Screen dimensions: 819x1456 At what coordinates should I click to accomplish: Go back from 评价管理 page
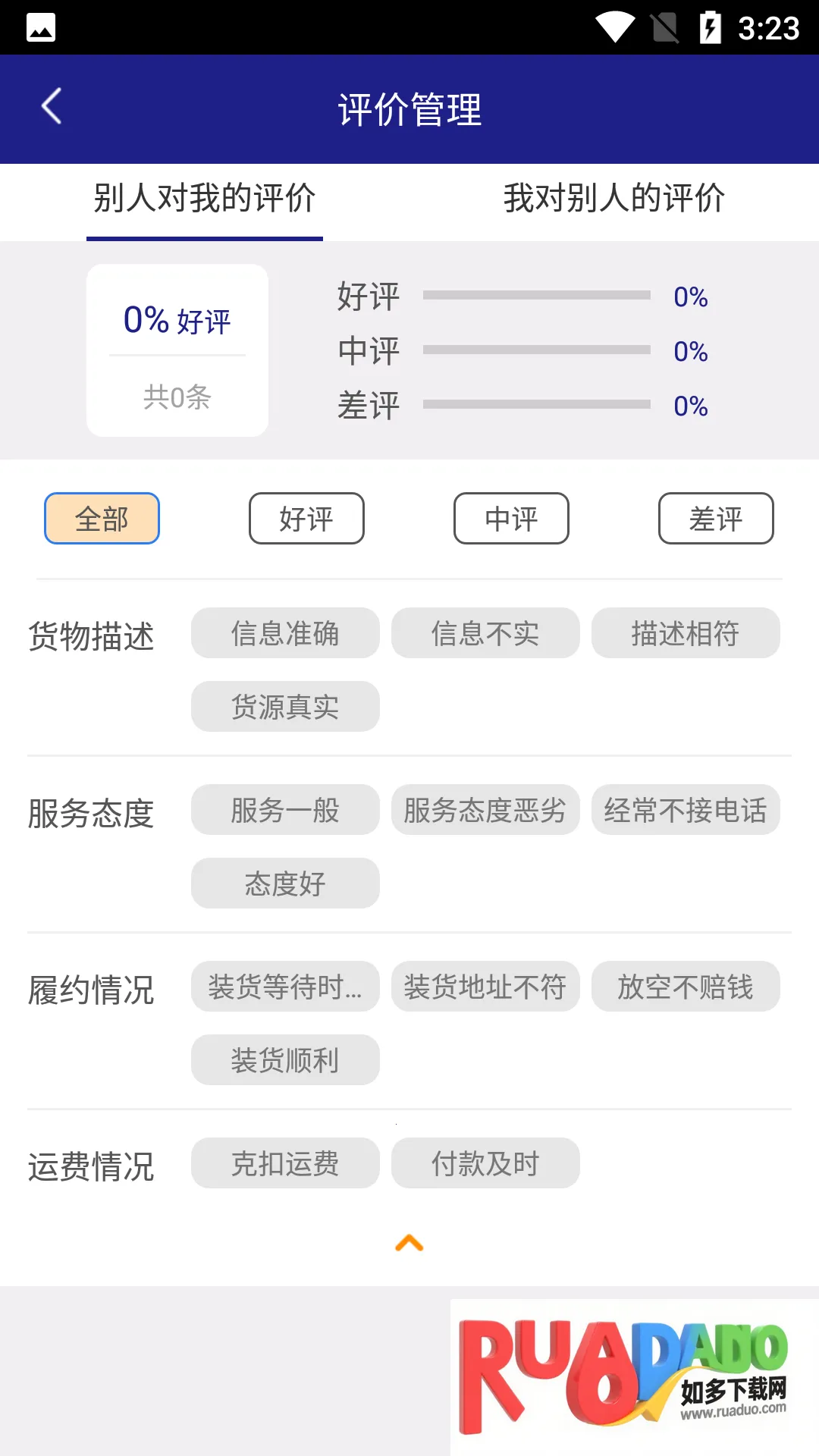pyautogui.click(x=52, y=107)
